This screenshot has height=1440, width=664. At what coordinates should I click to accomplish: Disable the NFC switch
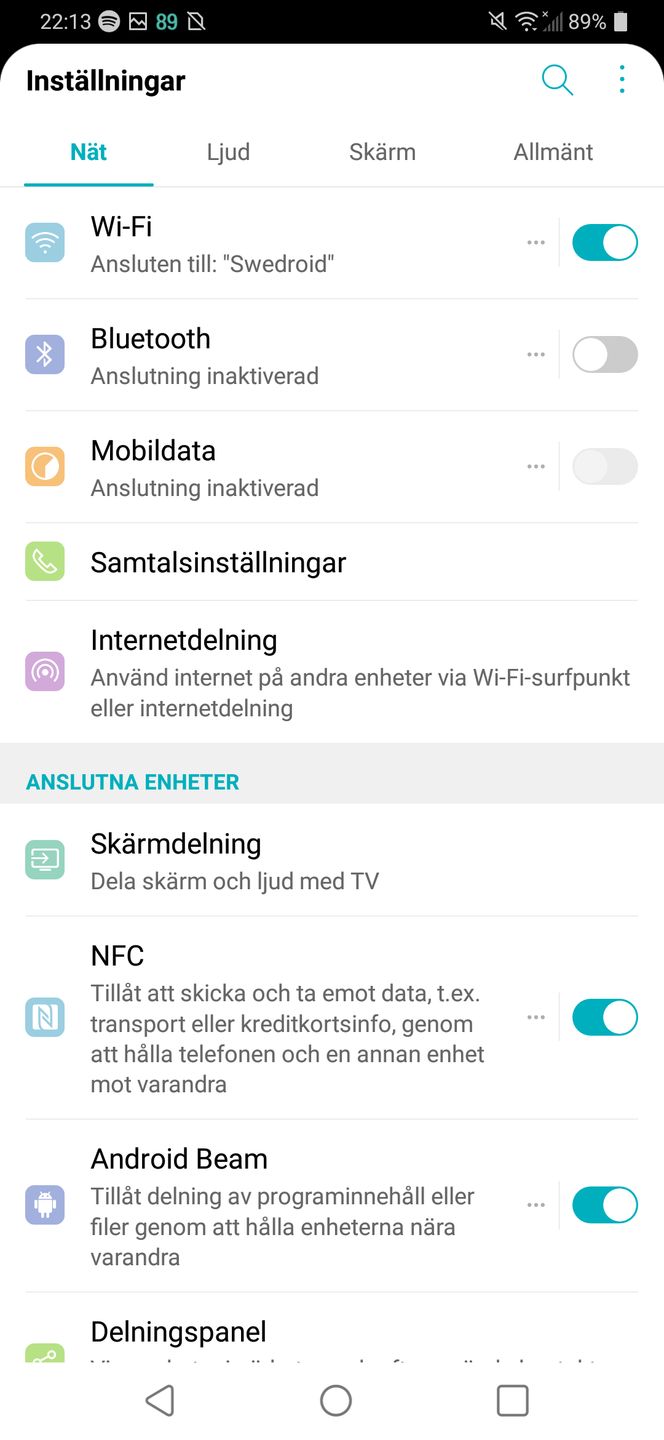coord(605,1017)
